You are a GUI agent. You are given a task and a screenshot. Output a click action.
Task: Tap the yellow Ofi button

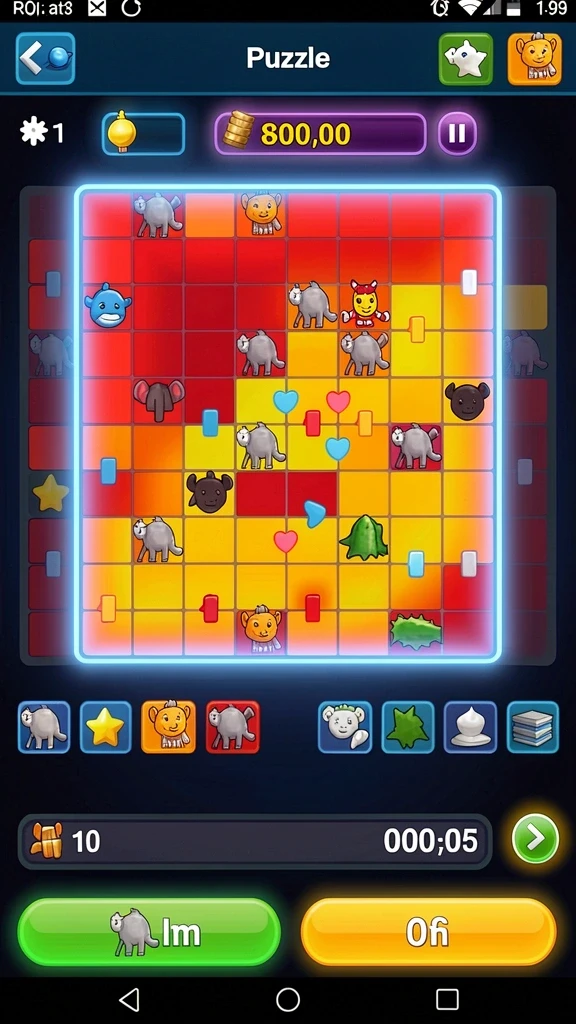tap(428, 932)
